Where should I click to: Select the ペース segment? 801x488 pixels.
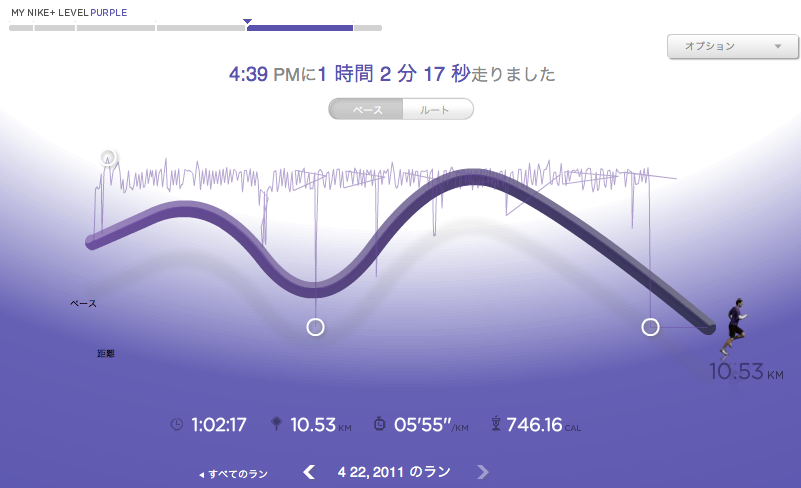[366, 109]
